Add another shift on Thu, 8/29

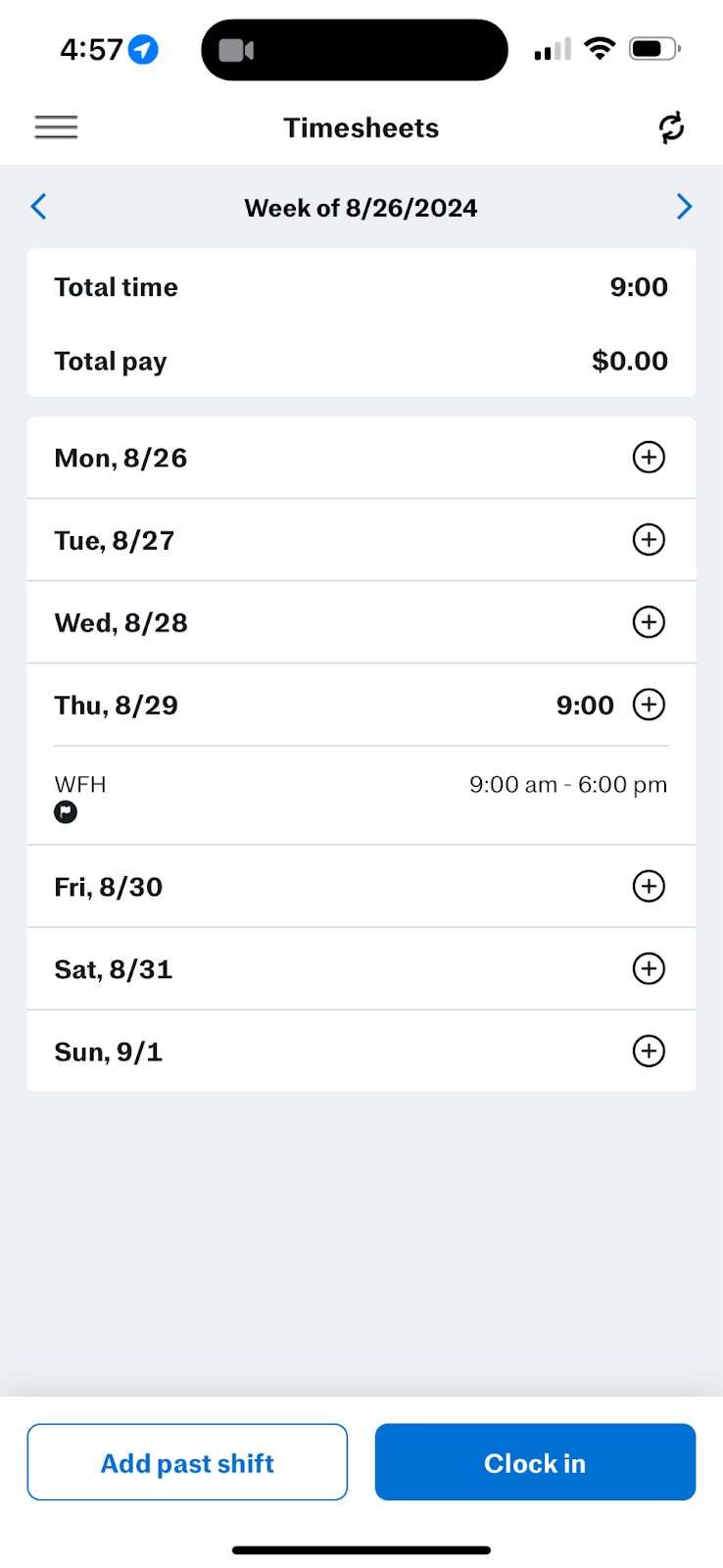click(649, 704)
